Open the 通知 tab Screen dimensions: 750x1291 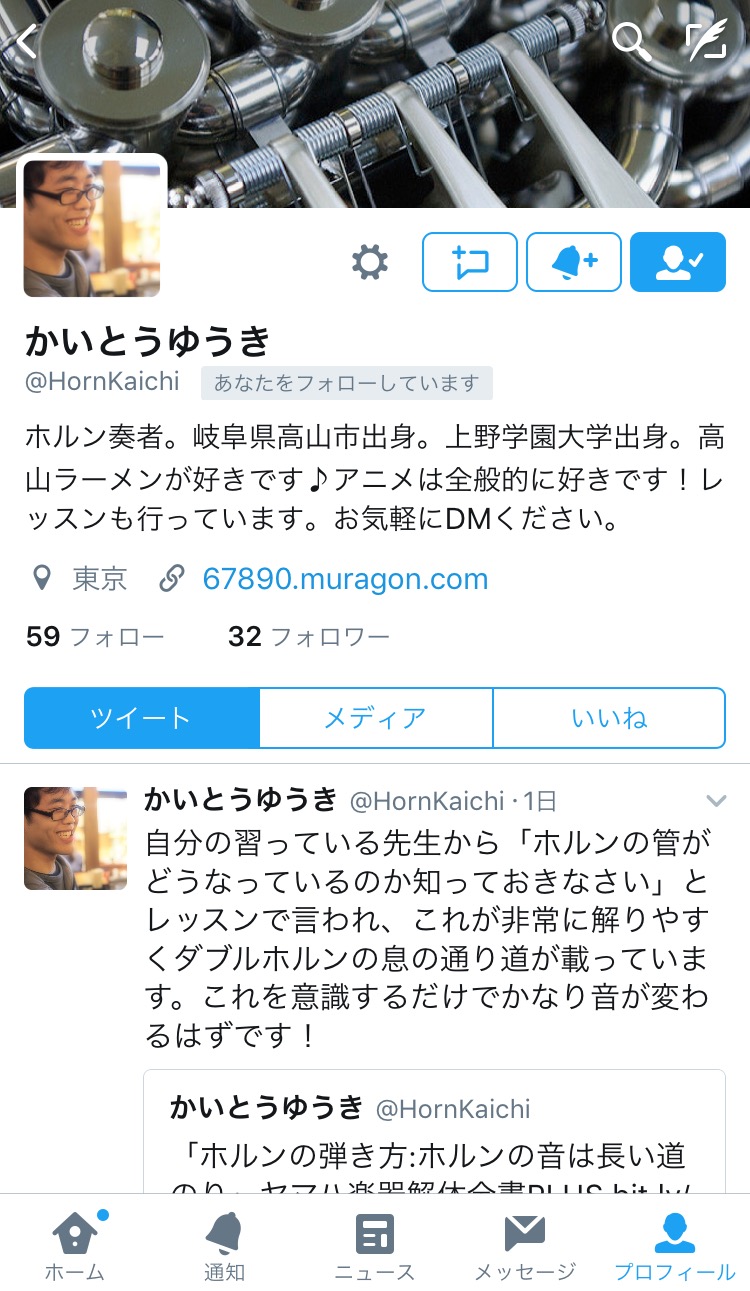click(x=224, y=1245)
